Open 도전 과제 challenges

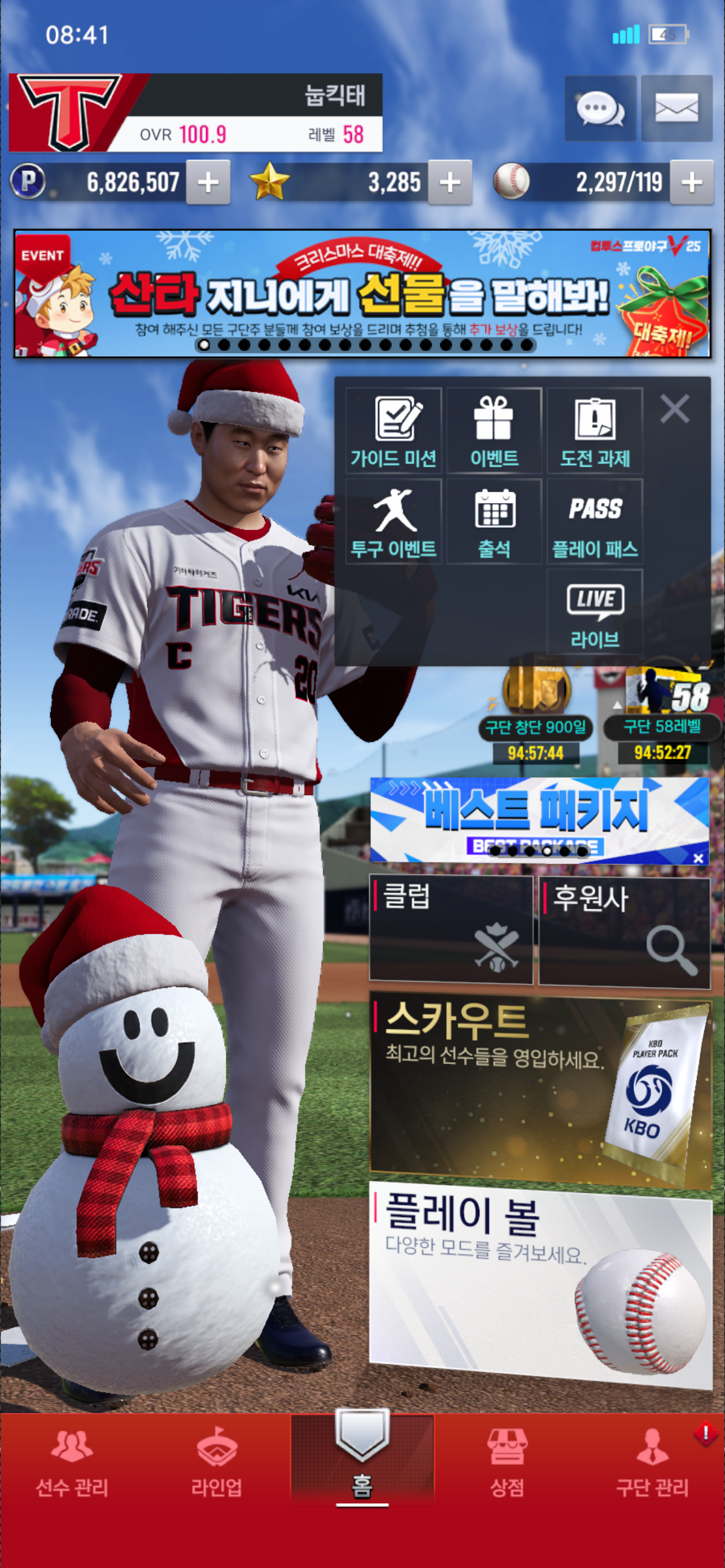point(595,431)
